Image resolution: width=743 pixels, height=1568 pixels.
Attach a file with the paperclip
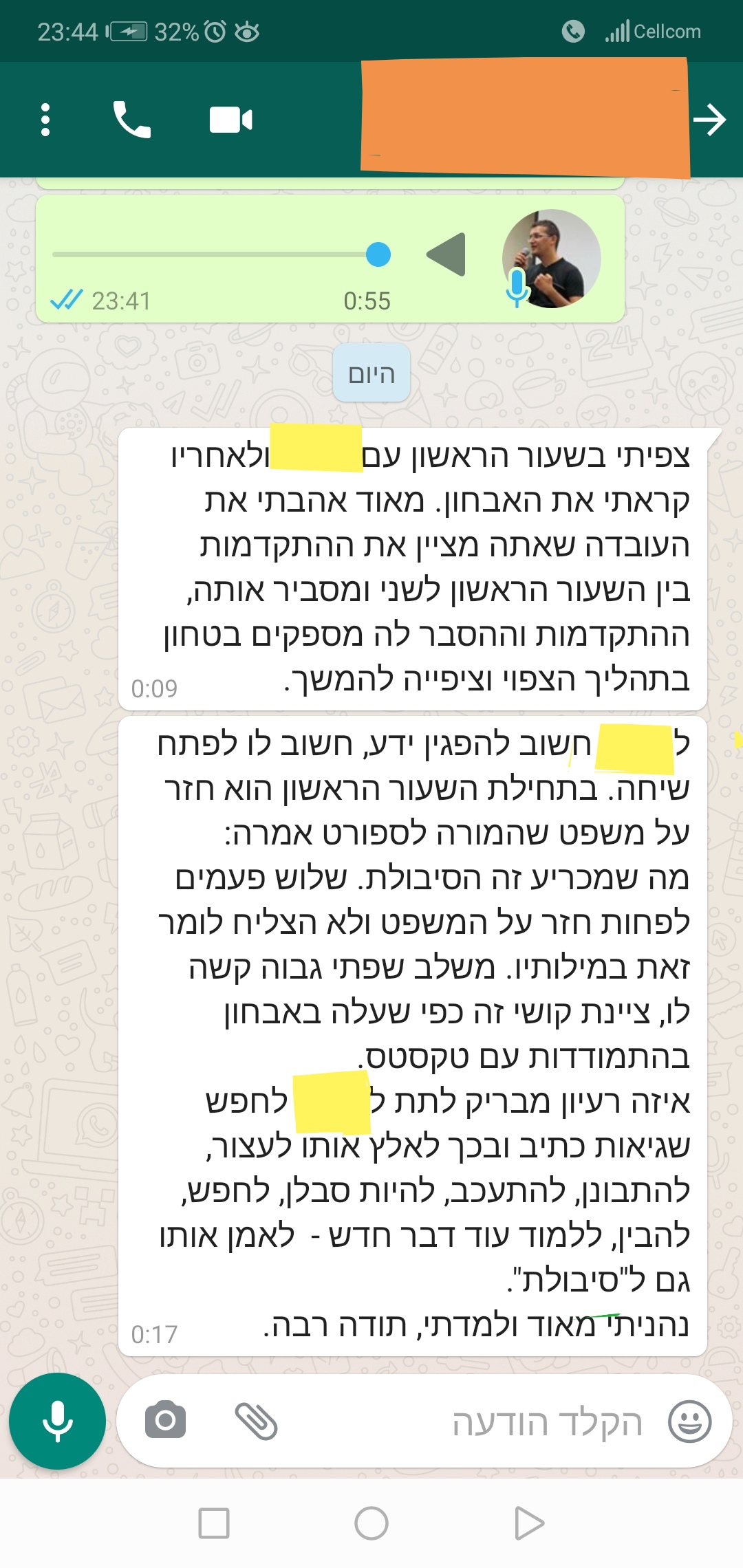(x=256, y=1421)
